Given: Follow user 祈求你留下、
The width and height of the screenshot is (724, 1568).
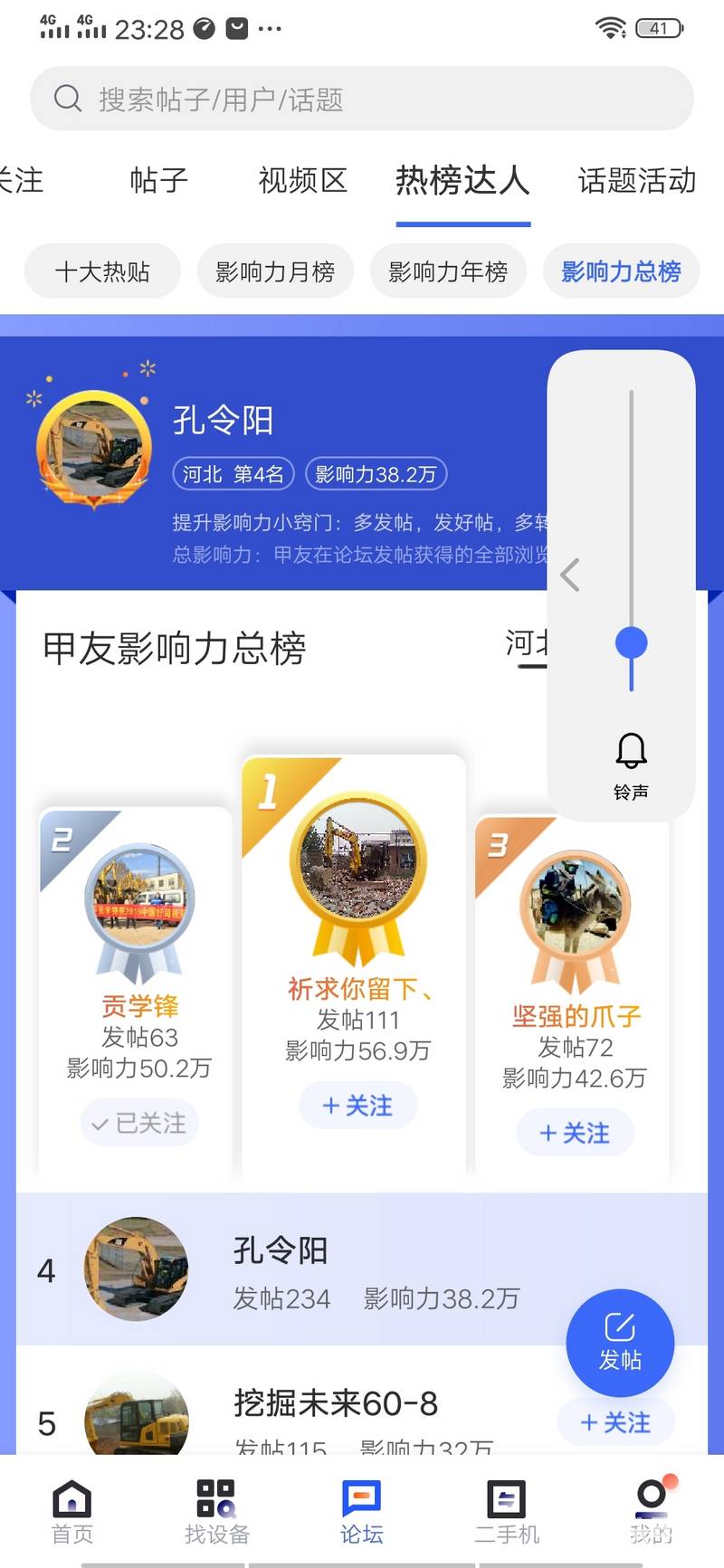Looking at the screenshot, I should click(x=357, y=1106).
